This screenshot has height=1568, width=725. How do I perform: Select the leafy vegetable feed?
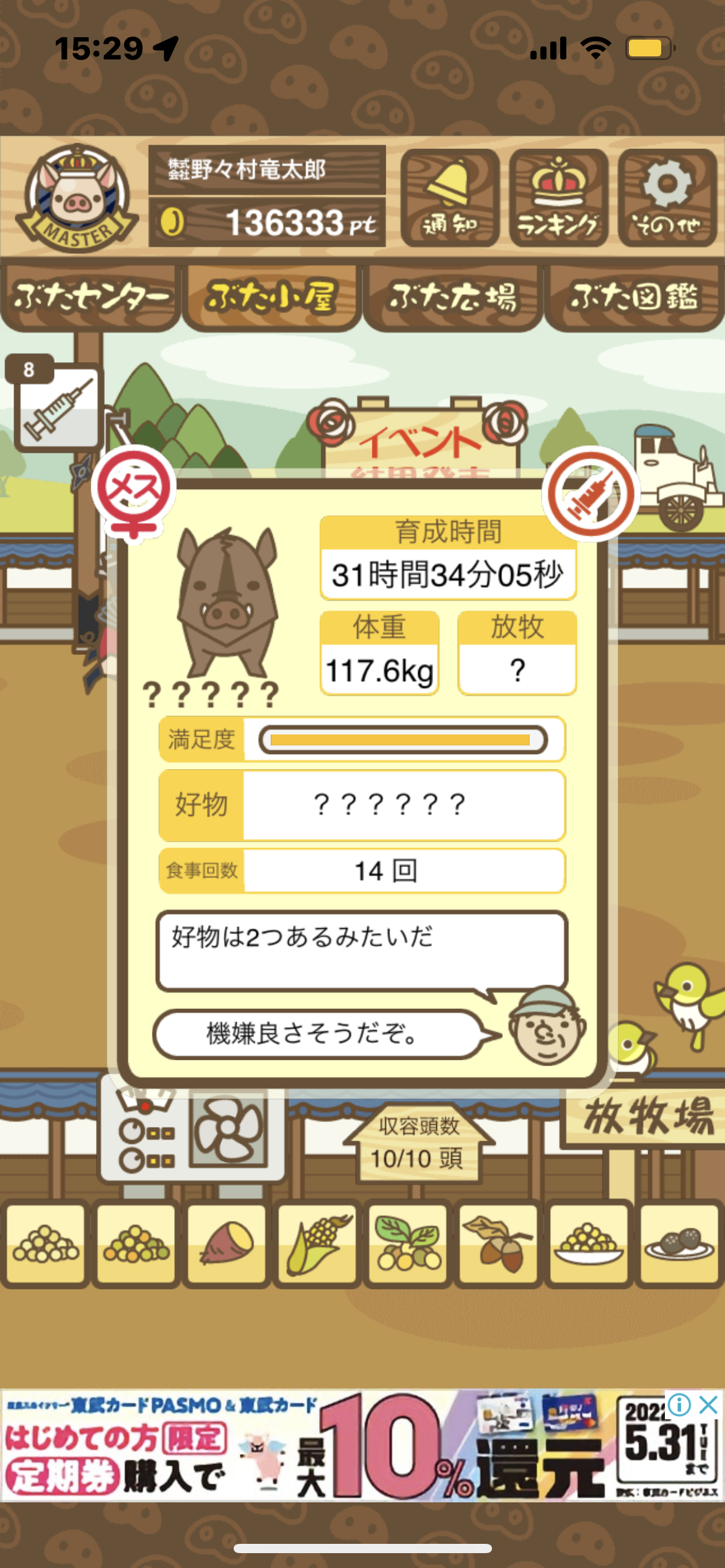pos(408,1243)
